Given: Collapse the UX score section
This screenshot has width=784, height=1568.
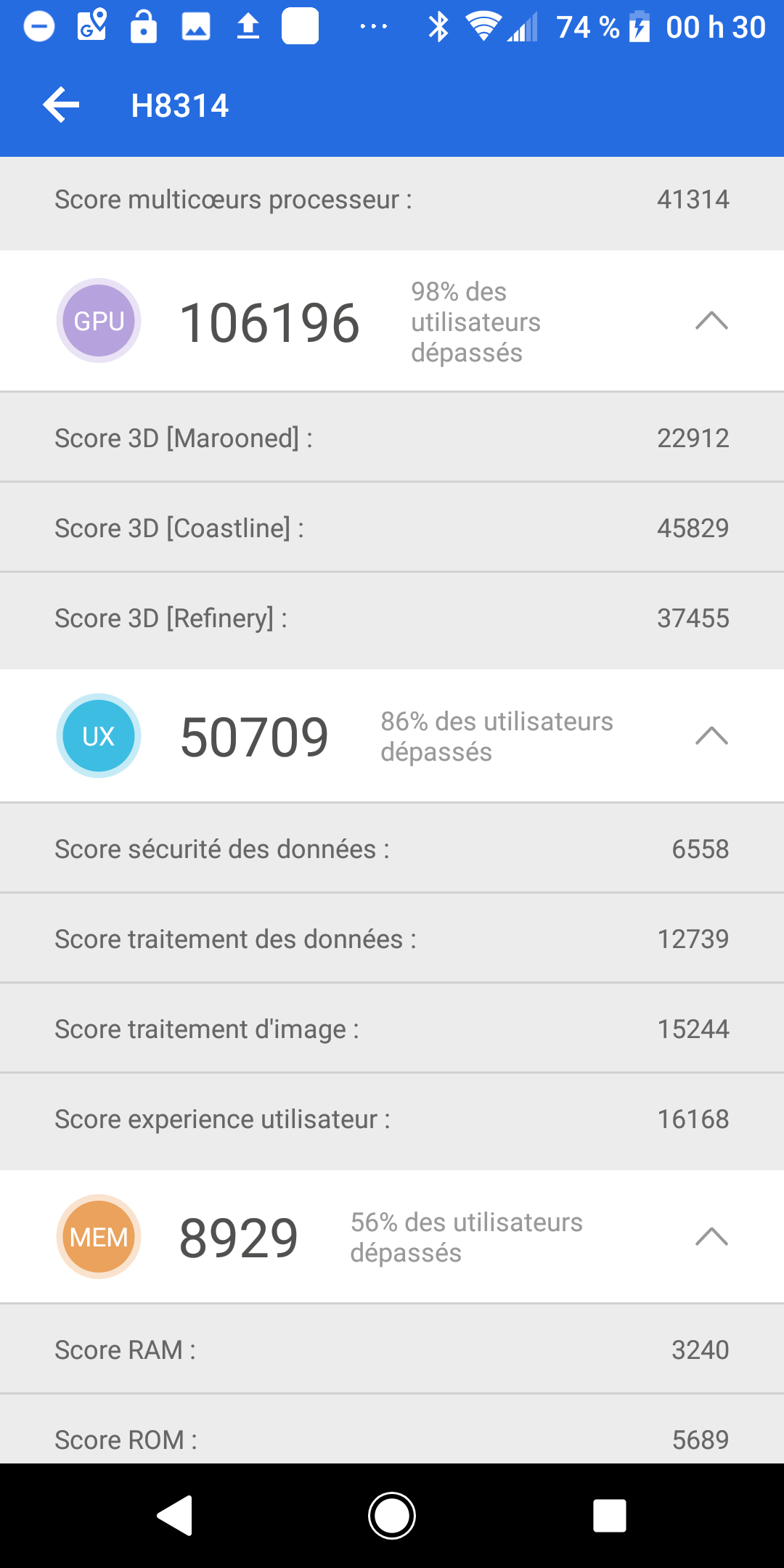Looking at the screenshot, I should click(711, 736).
